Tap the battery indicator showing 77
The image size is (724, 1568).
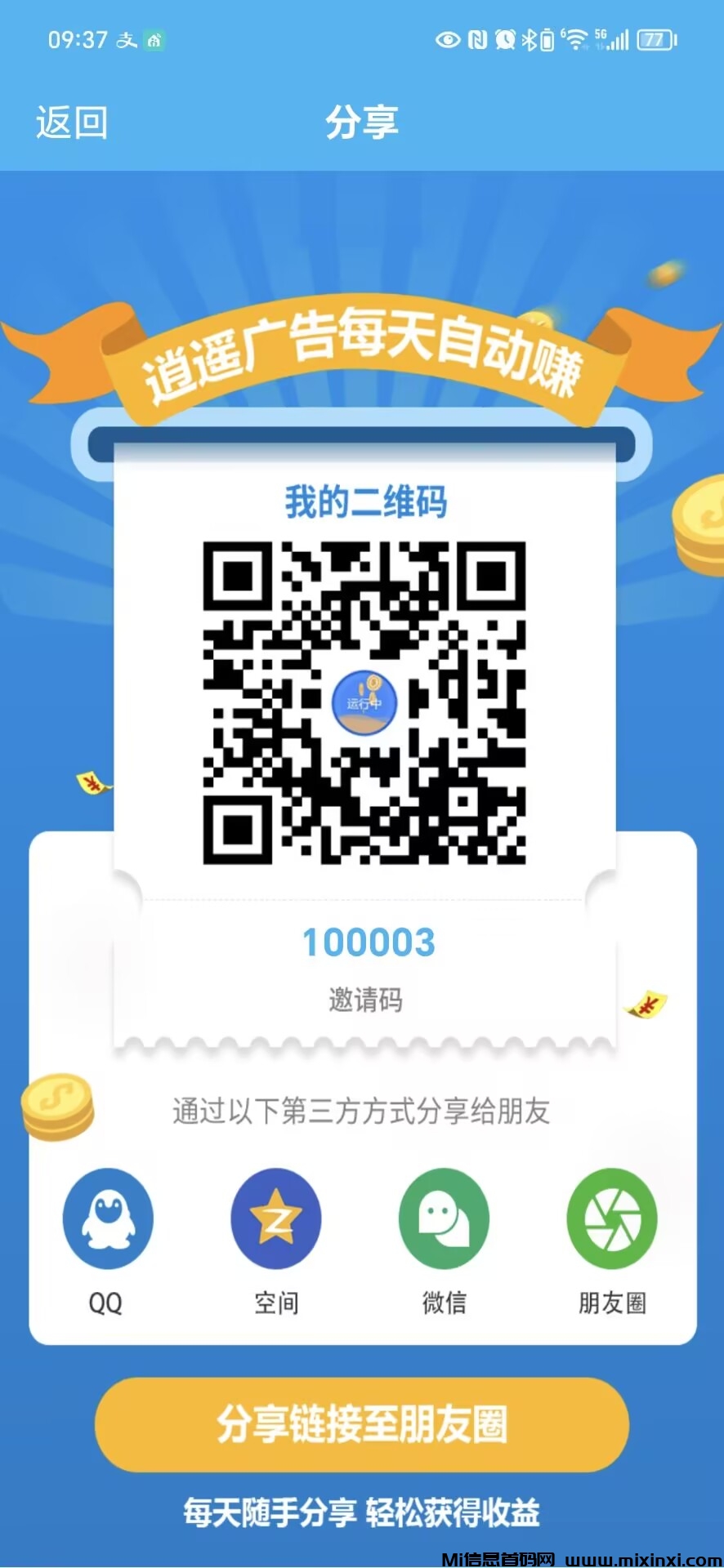654,38
